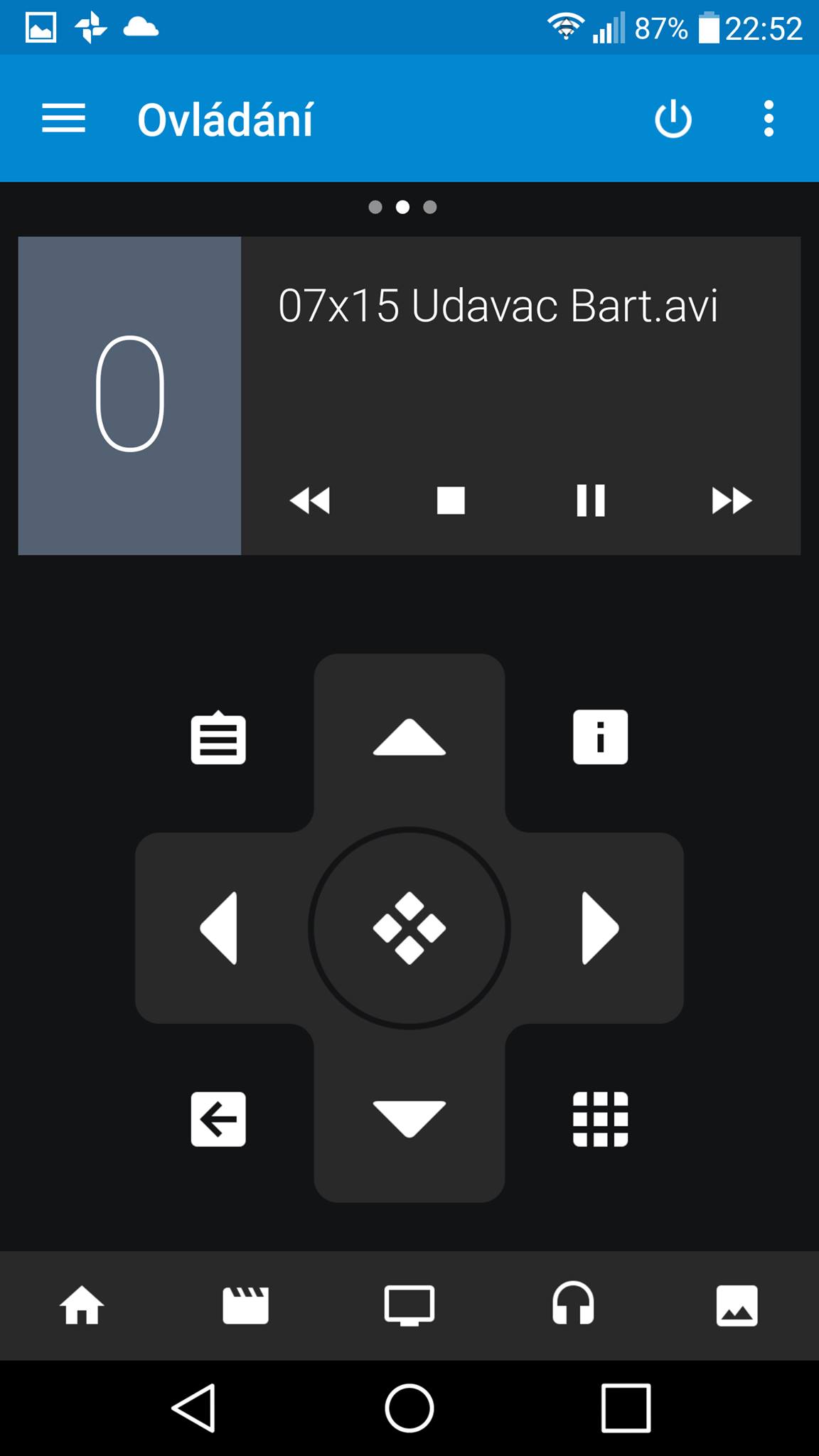Tap the power icon in app bar

pos(673,119)
